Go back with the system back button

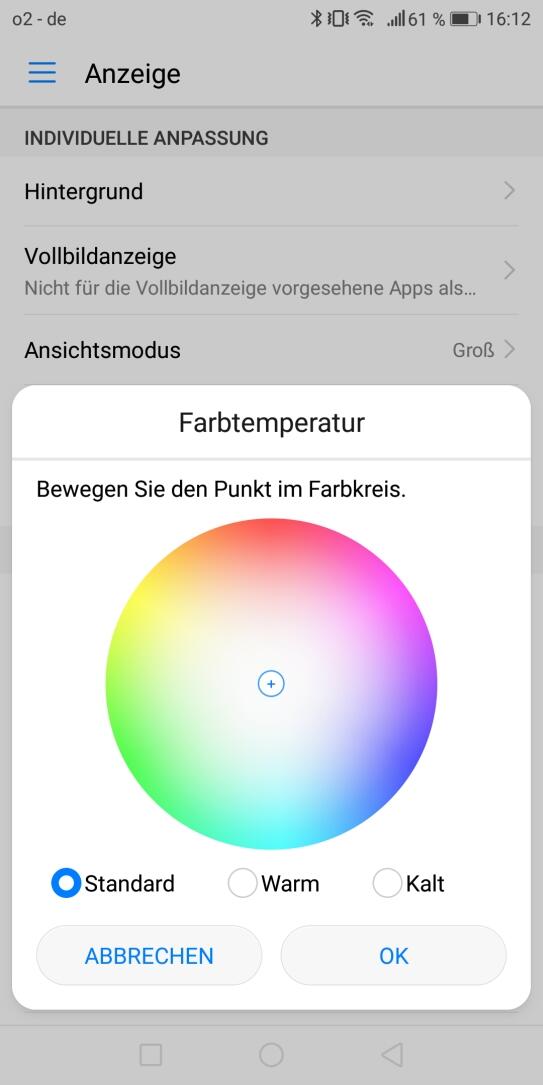pyautogui.click(x=392, y=1055)
